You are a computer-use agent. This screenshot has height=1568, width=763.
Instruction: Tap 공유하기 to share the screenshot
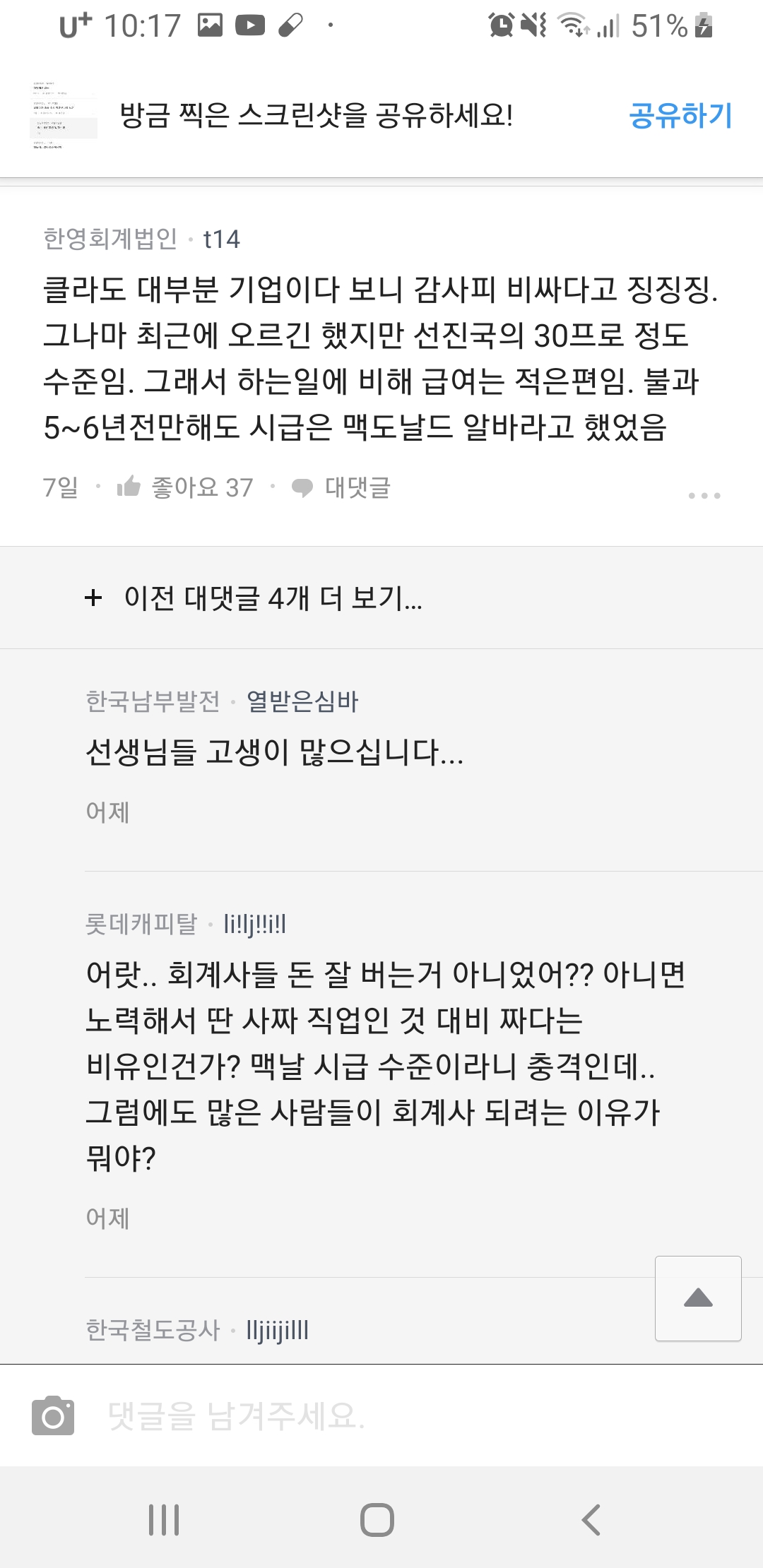pos(680,115)
